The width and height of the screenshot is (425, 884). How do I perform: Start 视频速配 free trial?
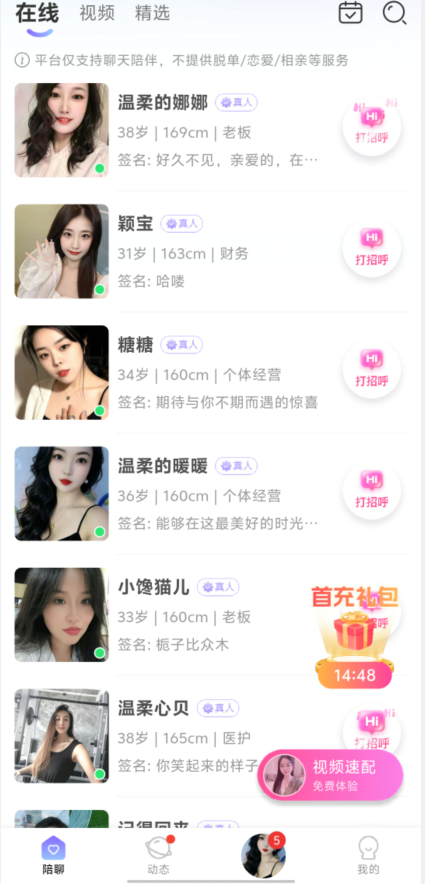pos(330,775)
